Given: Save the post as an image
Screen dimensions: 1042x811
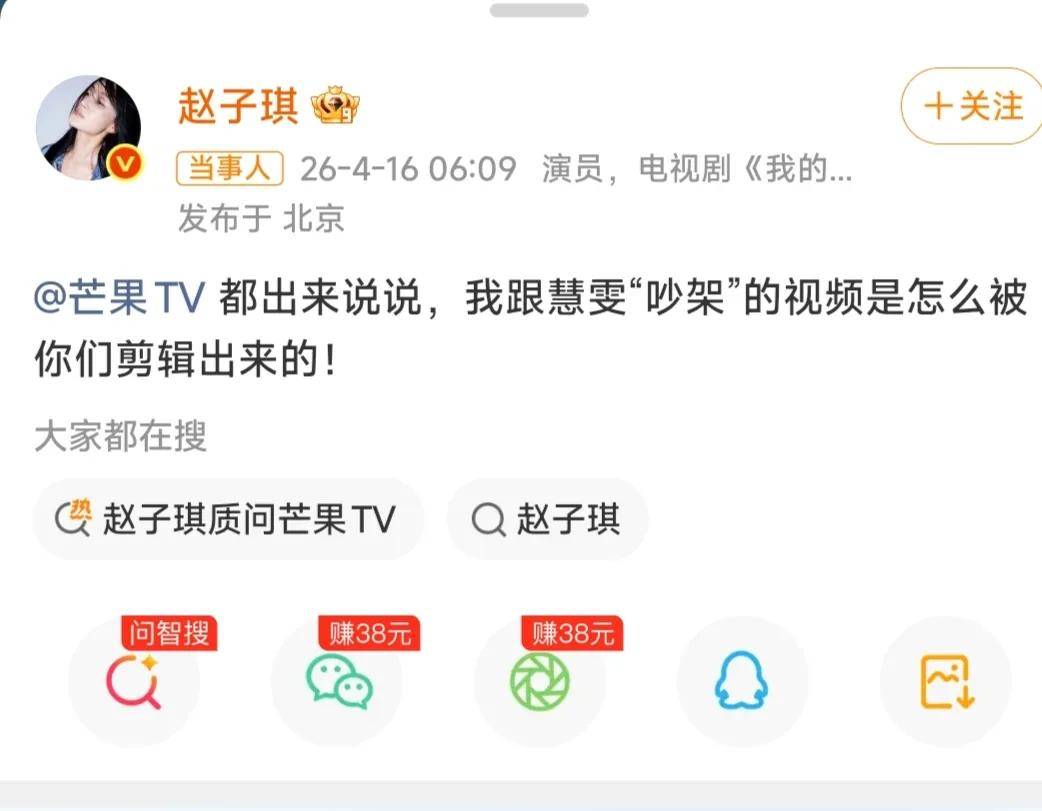Looking at the screenshot, I should tap(945, 681).
